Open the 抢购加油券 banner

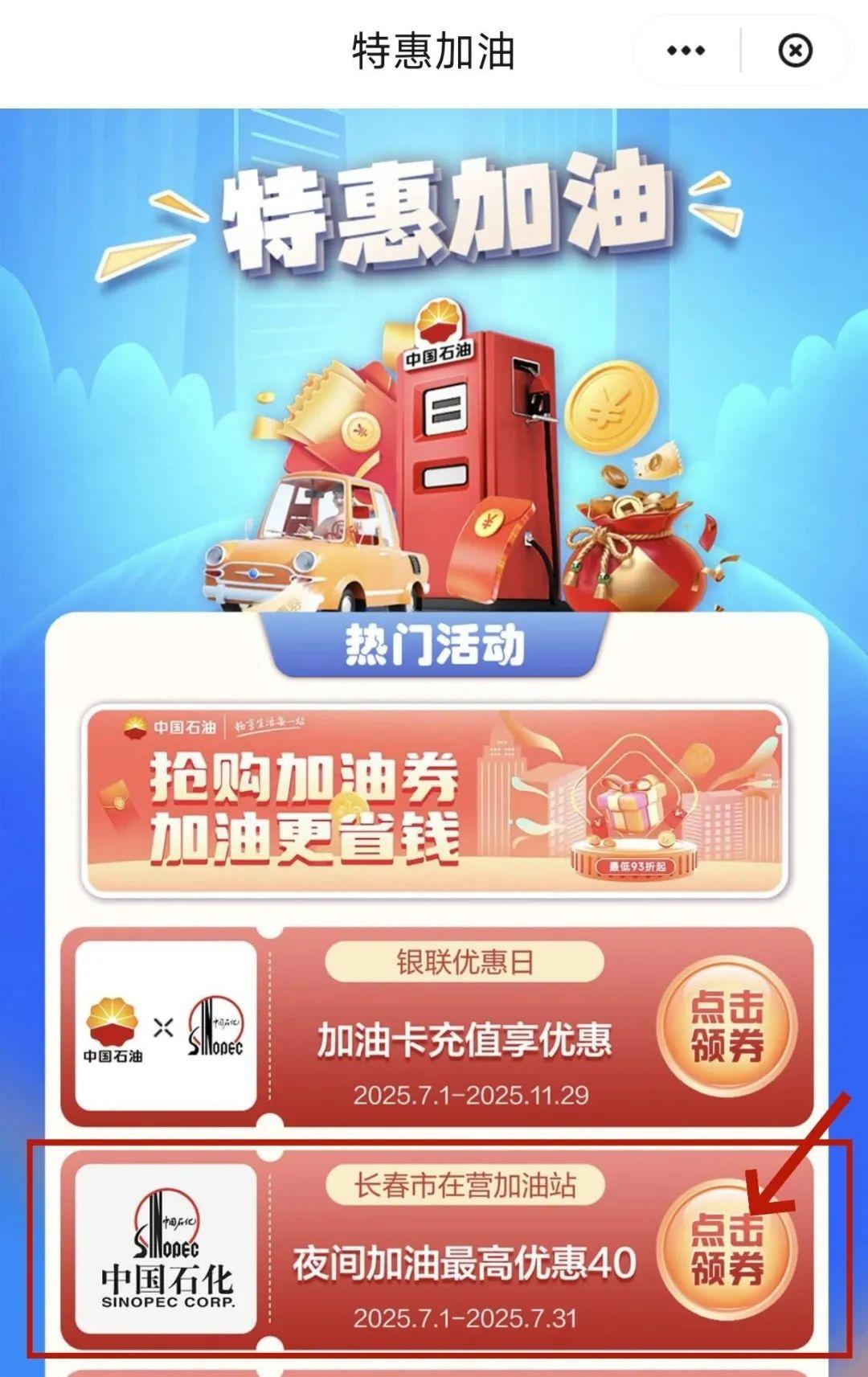434,801
